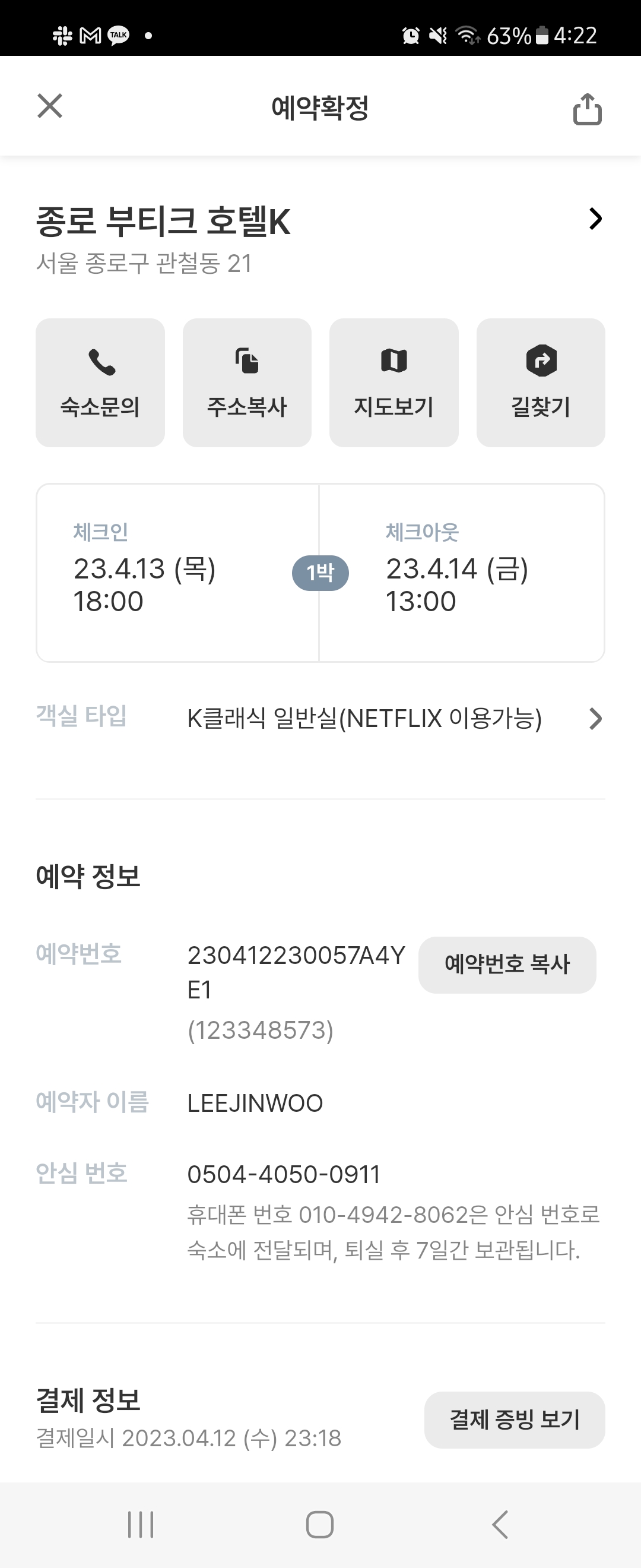
Task: Share this booking confirmation
Action: (x=587, y=109)
